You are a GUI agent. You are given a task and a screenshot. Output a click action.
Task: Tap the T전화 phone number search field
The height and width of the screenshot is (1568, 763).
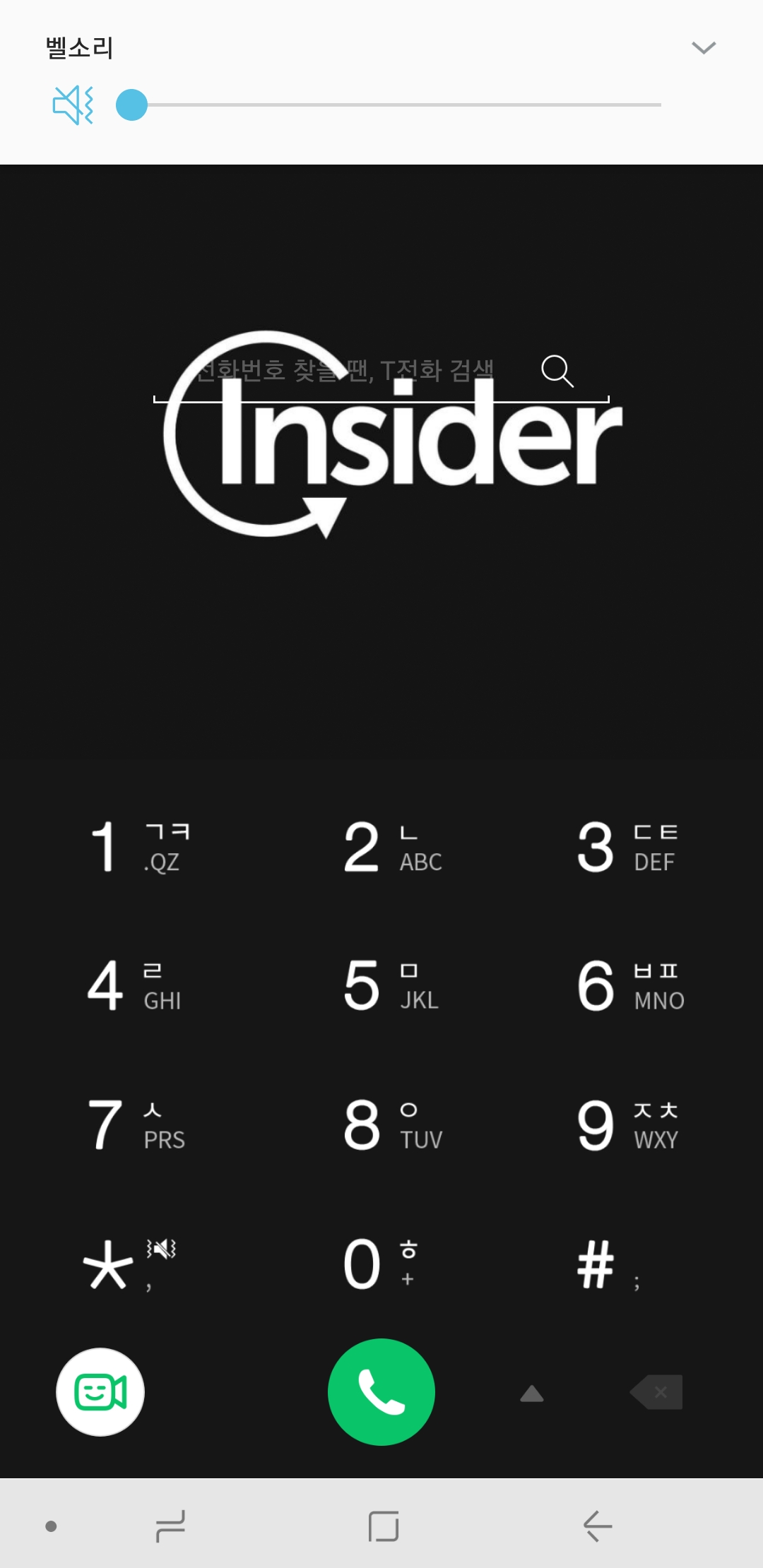pyautogui.click(x=345, y=370)
